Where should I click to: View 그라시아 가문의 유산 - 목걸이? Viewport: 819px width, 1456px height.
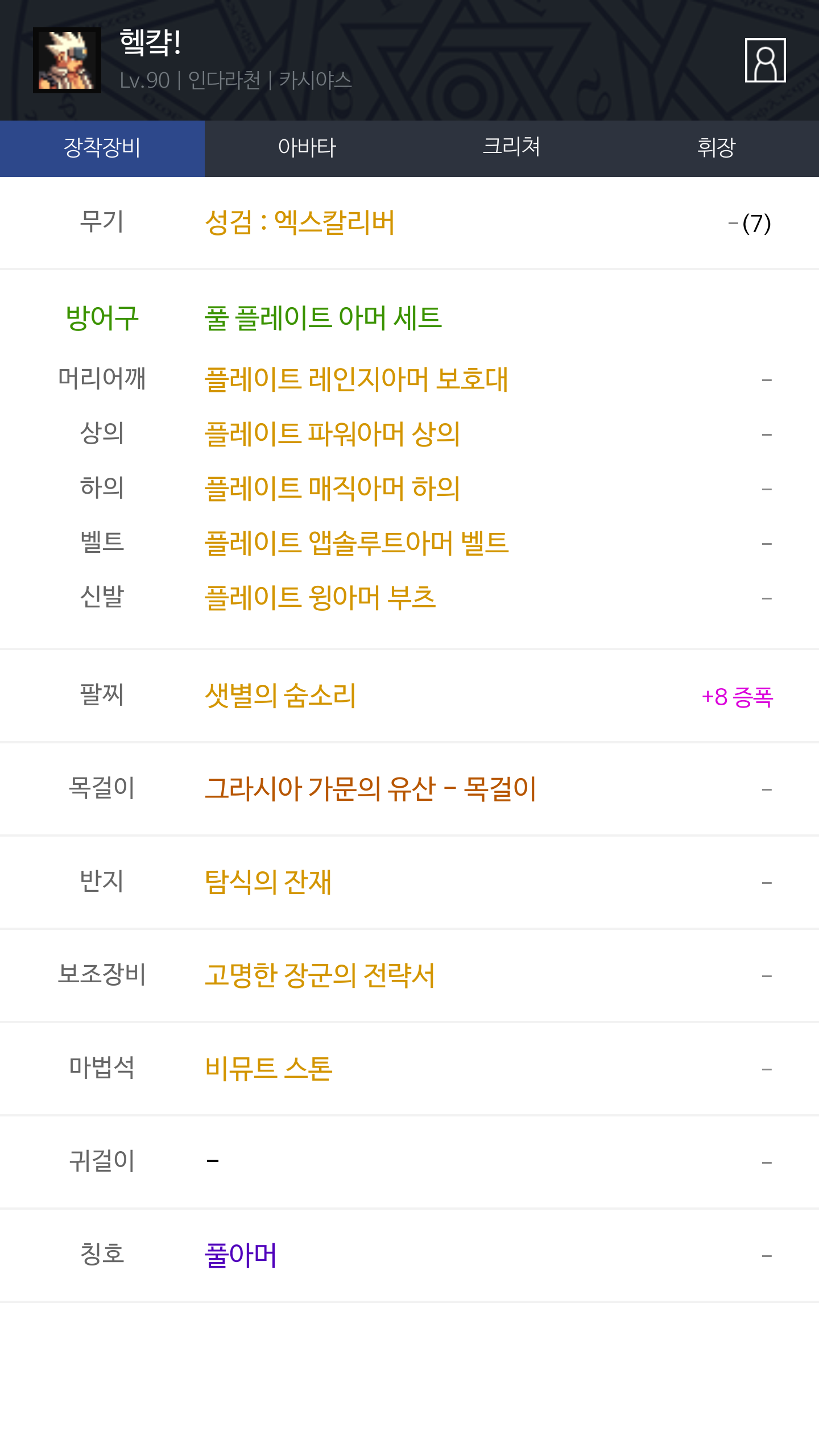pyautogui.click(x=370, y=789)
